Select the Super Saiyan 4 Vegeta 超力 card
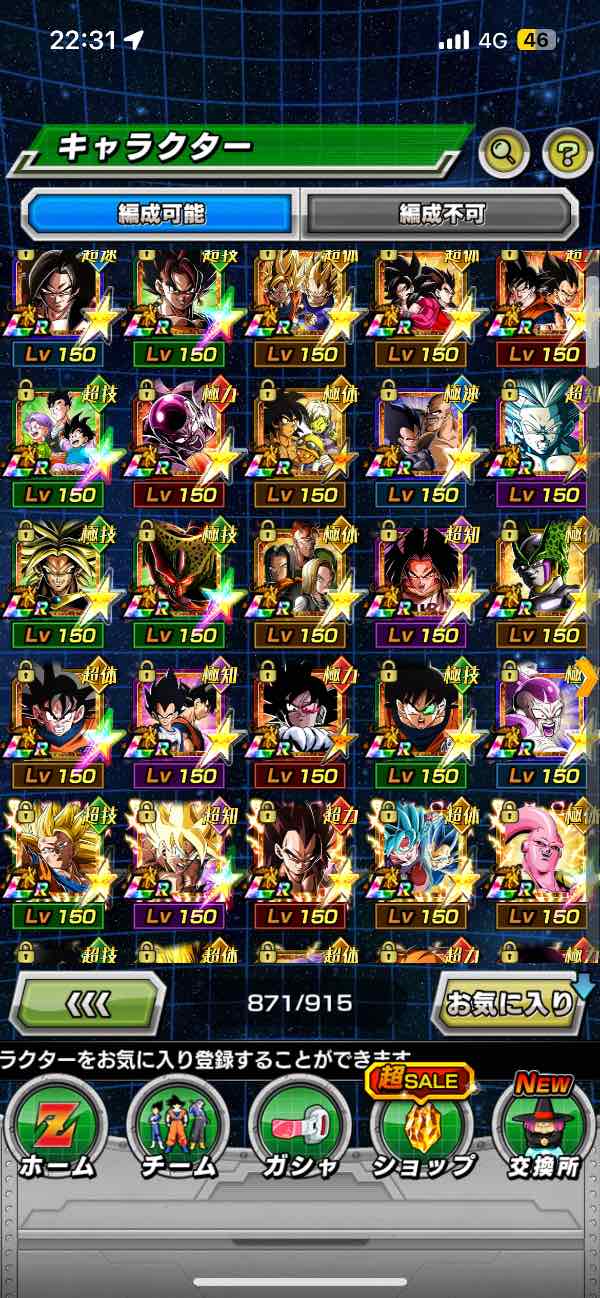This screenshot has width=600, height=1298. click(301, 850)
